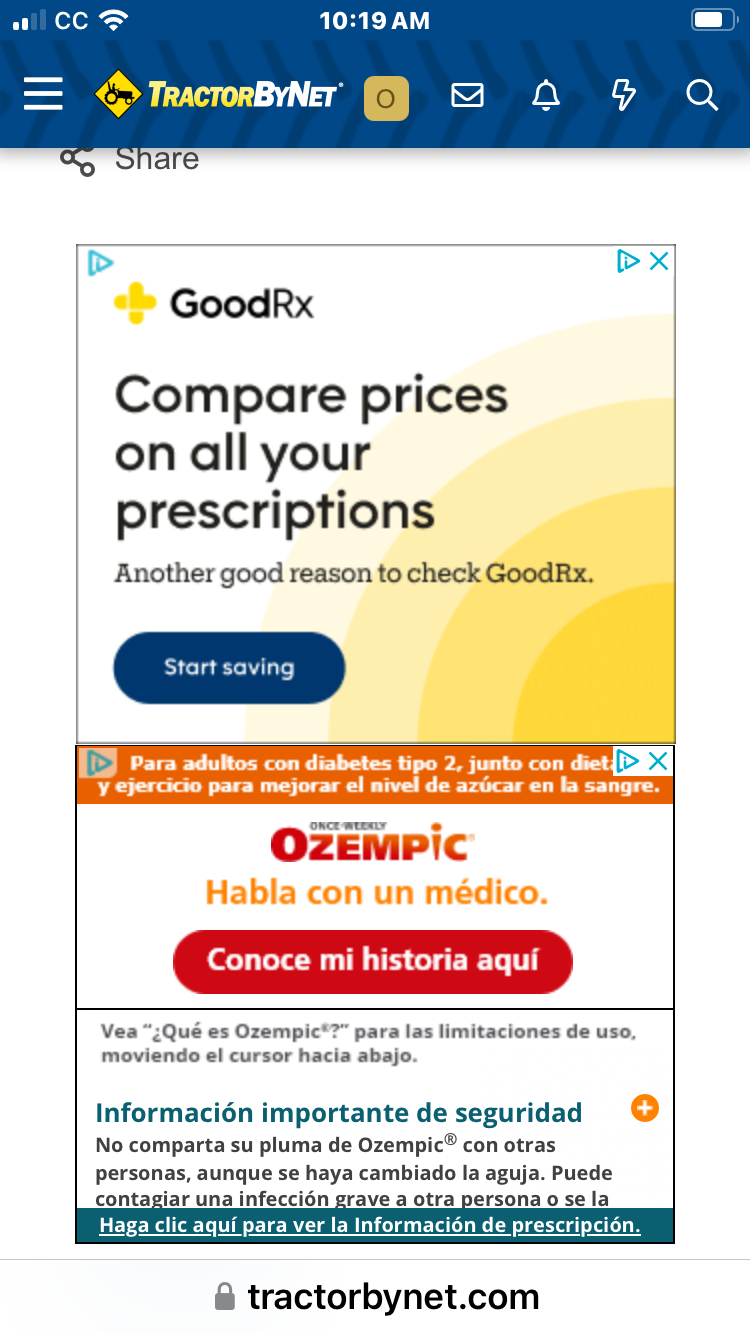Tap the Start saving button
This screenshot has height=1334, width=750.
click(x=229, y=667)
